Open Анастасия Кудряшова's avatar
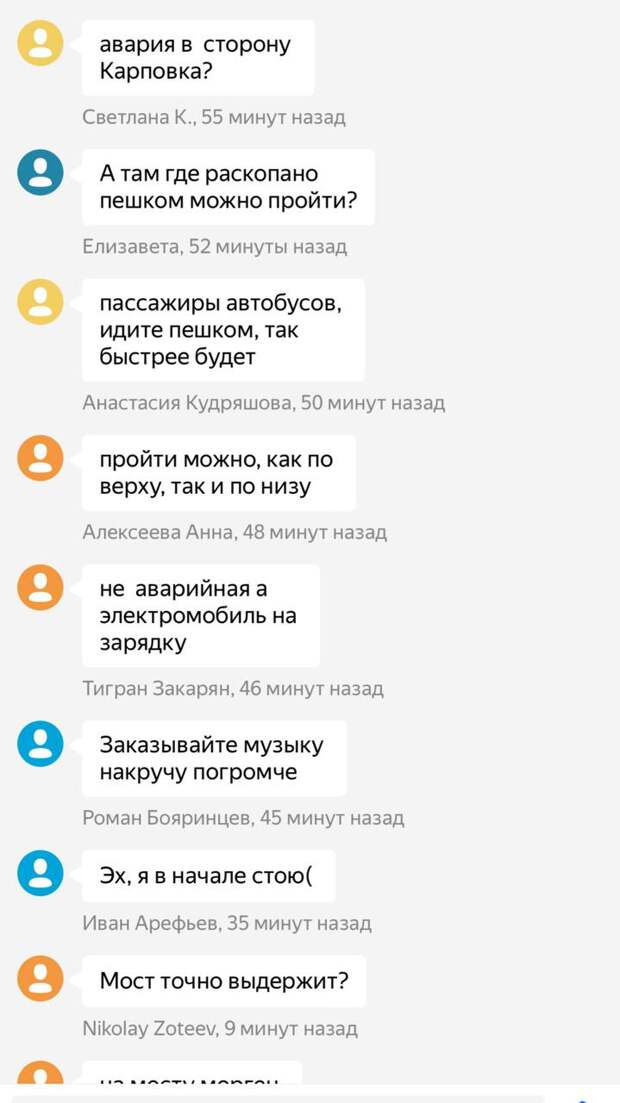Image resolution: width=620 pixels, height=1103 pixels. (40, 302)
